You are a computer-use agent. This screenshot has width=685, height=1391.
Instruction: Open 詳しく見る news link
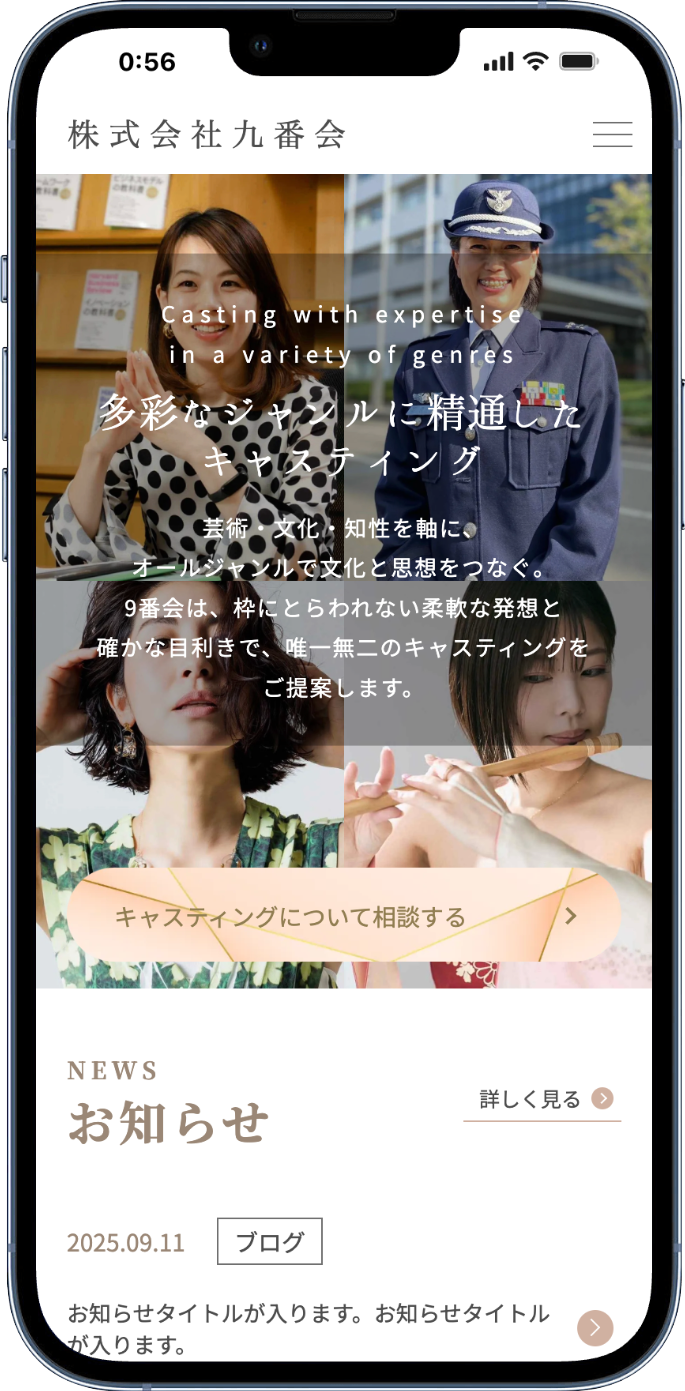click(x=543, y=1099)
